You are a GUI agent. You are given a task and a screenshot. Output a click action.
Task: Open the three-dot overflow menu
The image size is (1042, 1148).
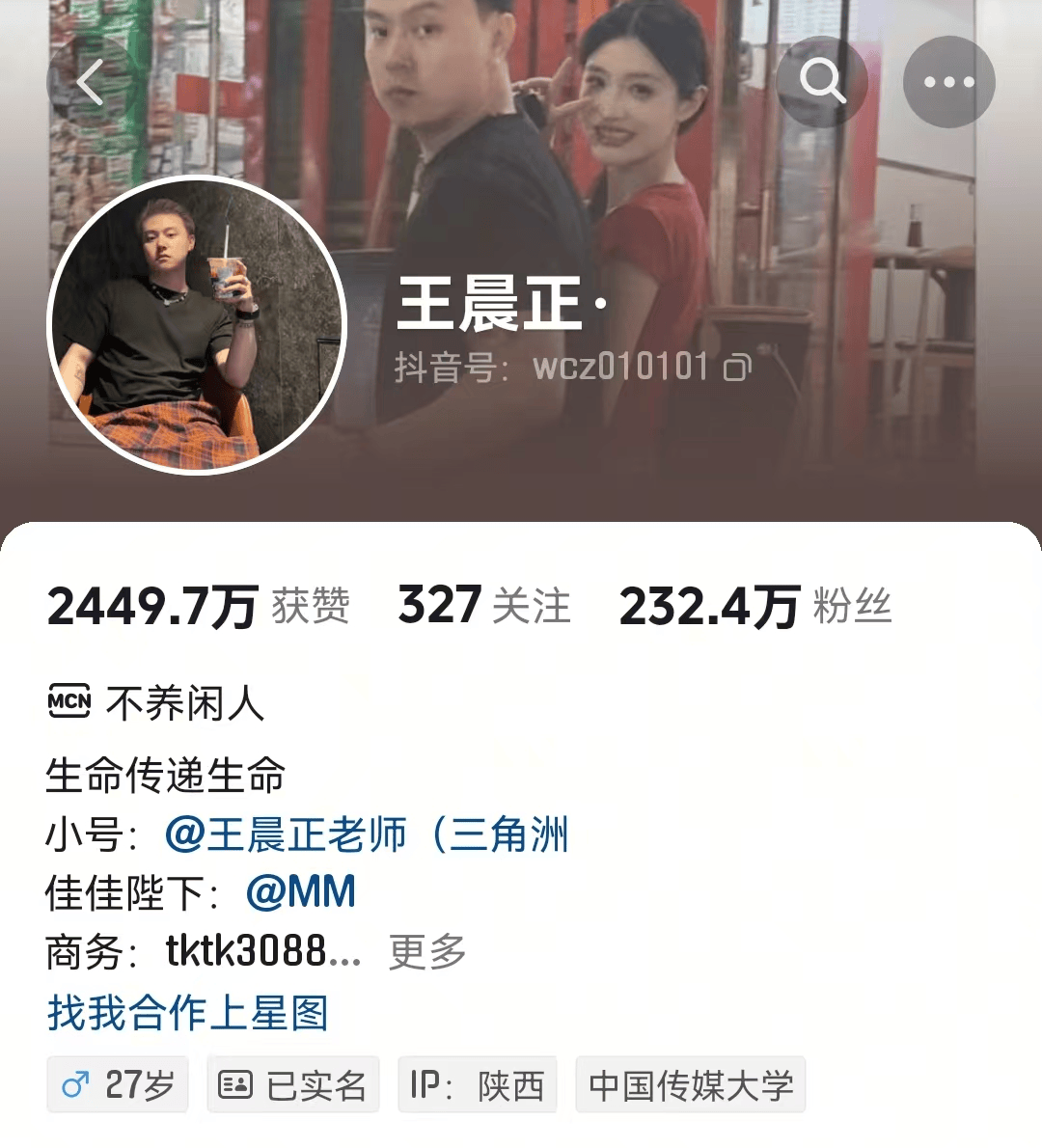(948, 83)
